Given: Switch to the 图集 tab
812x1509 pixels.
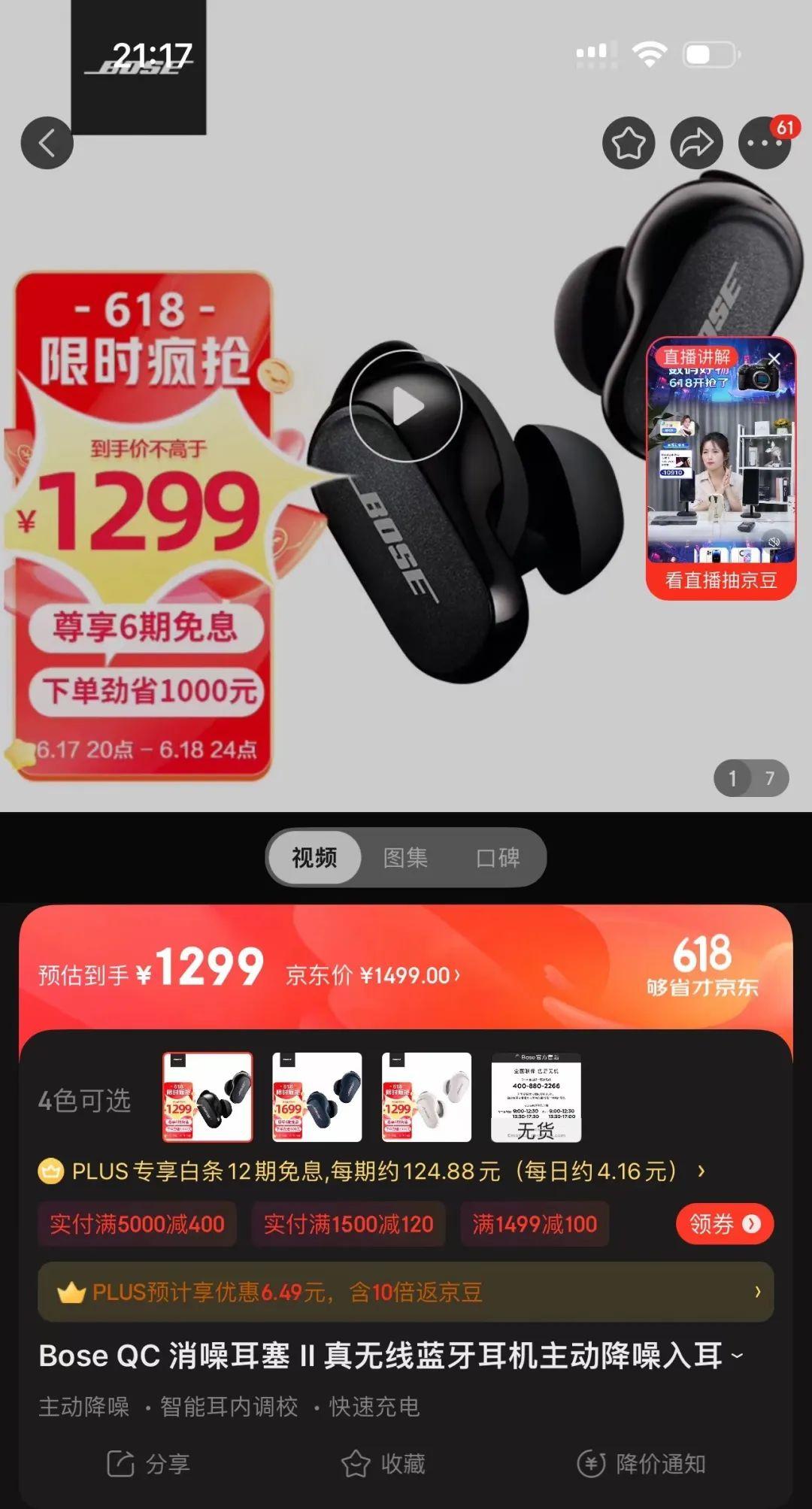Looking at the screenshot, I should tap(405, 857).
